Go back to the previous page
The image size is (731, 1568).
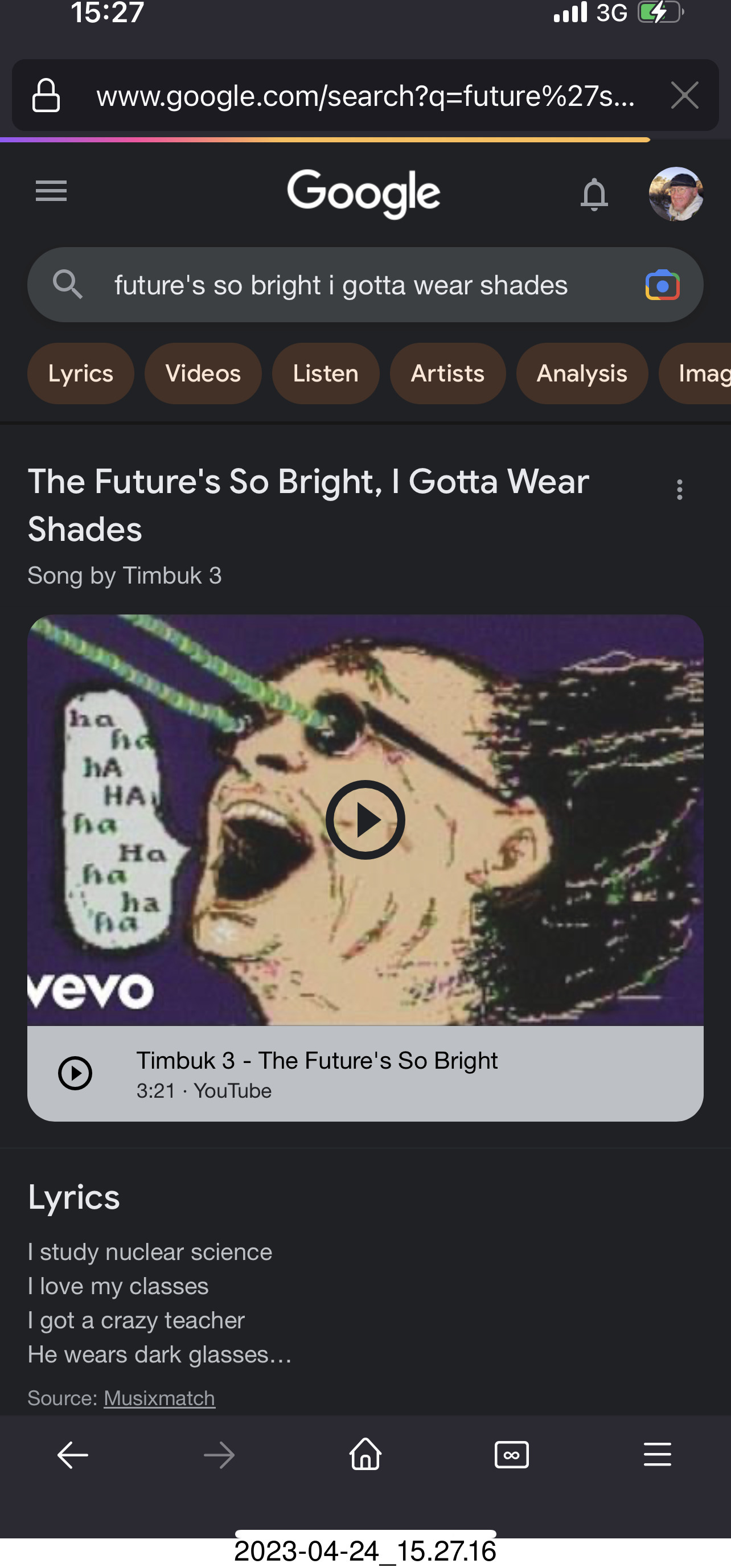tap(73, 1455)
